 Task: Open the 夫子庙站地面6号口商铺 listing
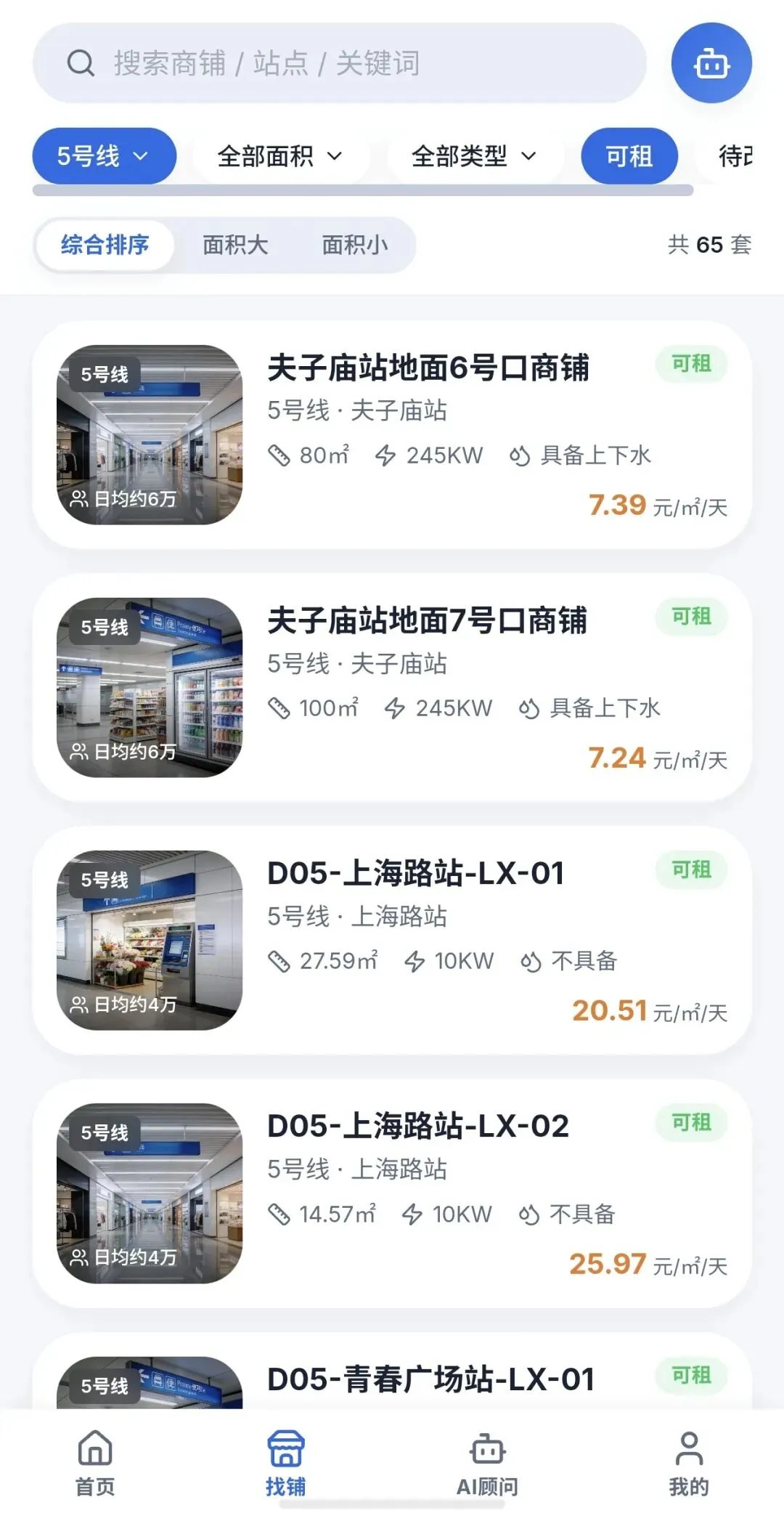click(392, 434)
